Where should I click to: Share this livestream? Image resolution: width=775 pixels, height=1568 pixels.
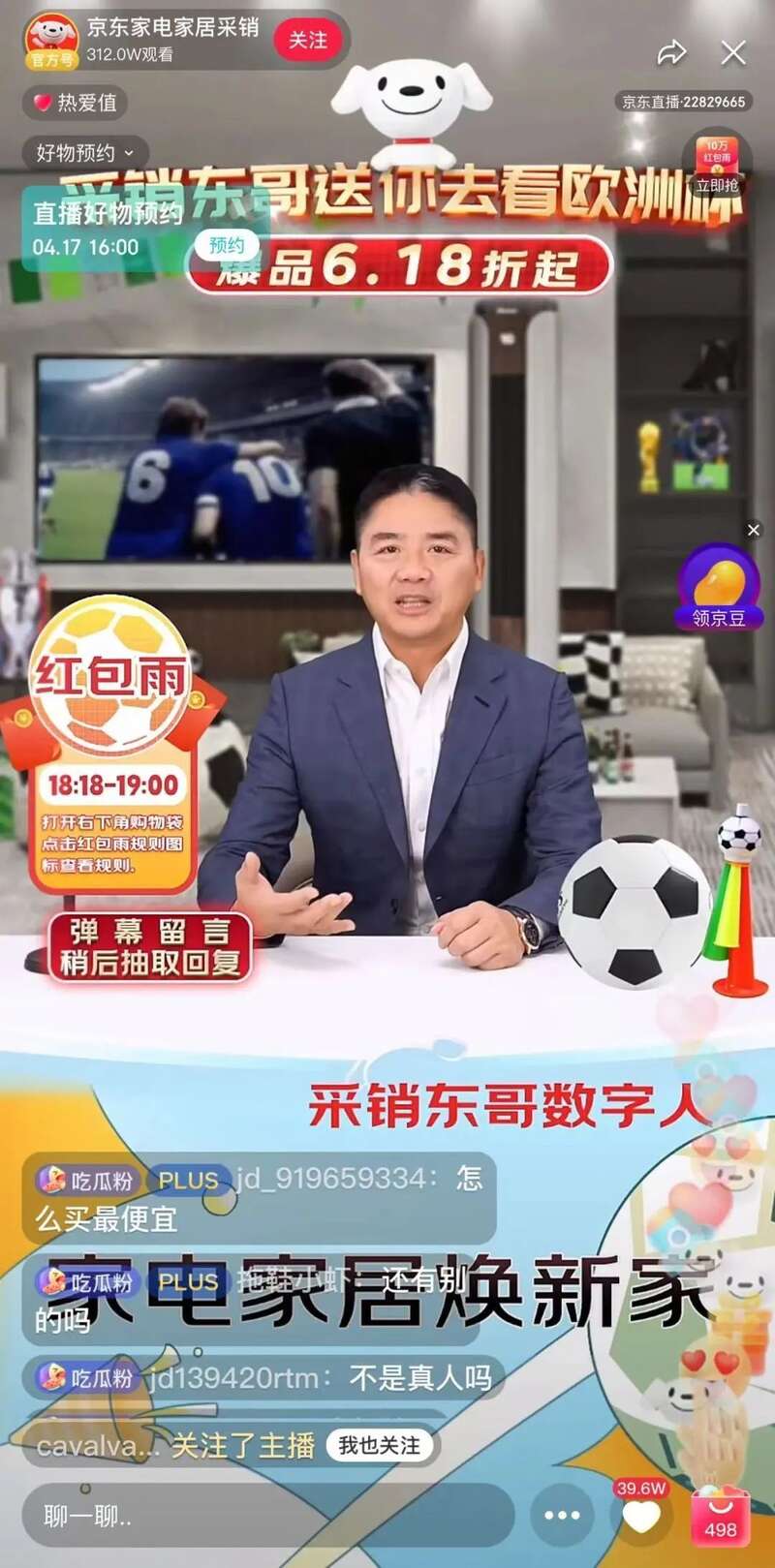(x=671, y=52)
